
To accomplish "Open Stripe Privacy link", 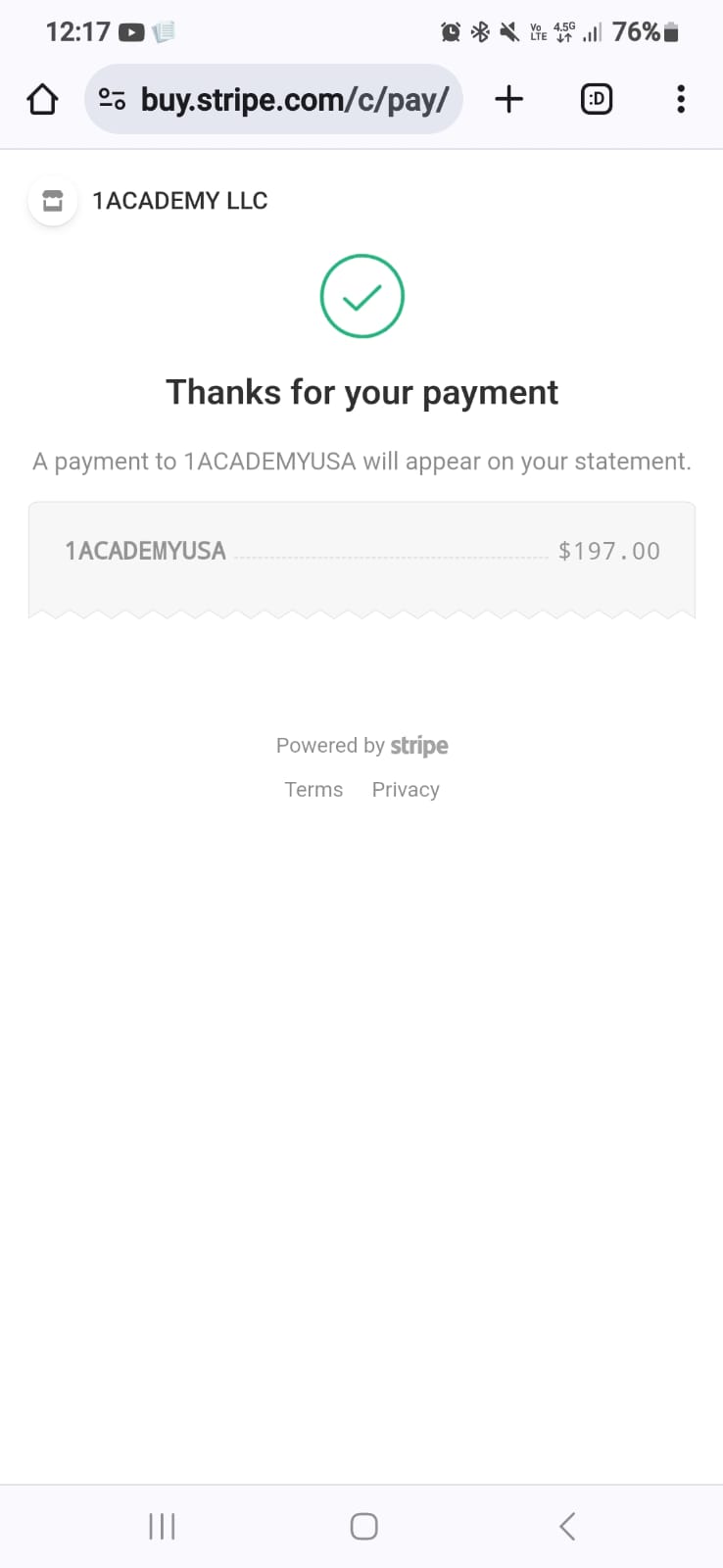I will [406, 790].
